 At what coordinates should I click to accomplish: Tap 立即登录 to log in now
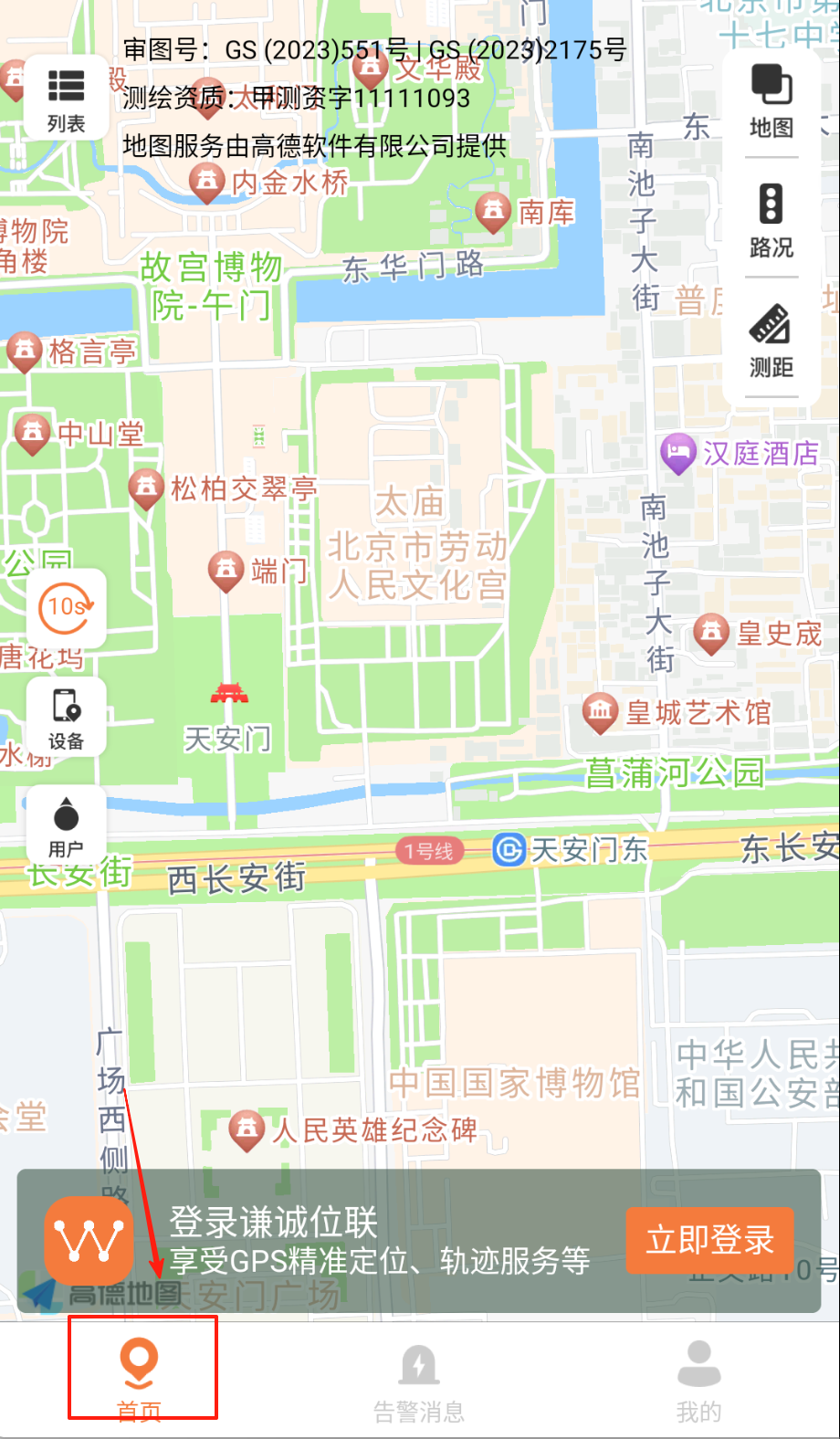(709, 1240)
